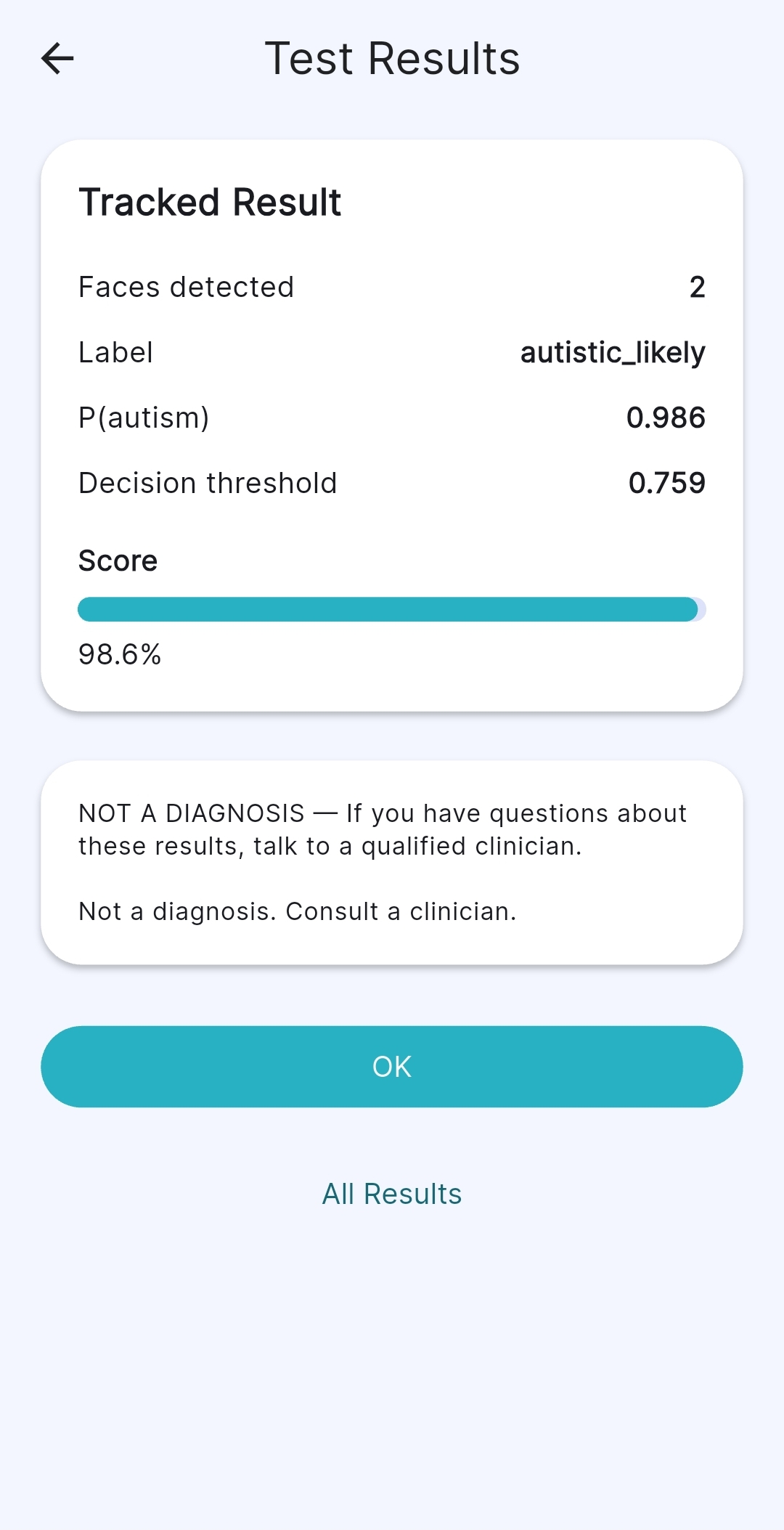Go back using the arrow icon
784x1530 pixels.
[57, 59]
